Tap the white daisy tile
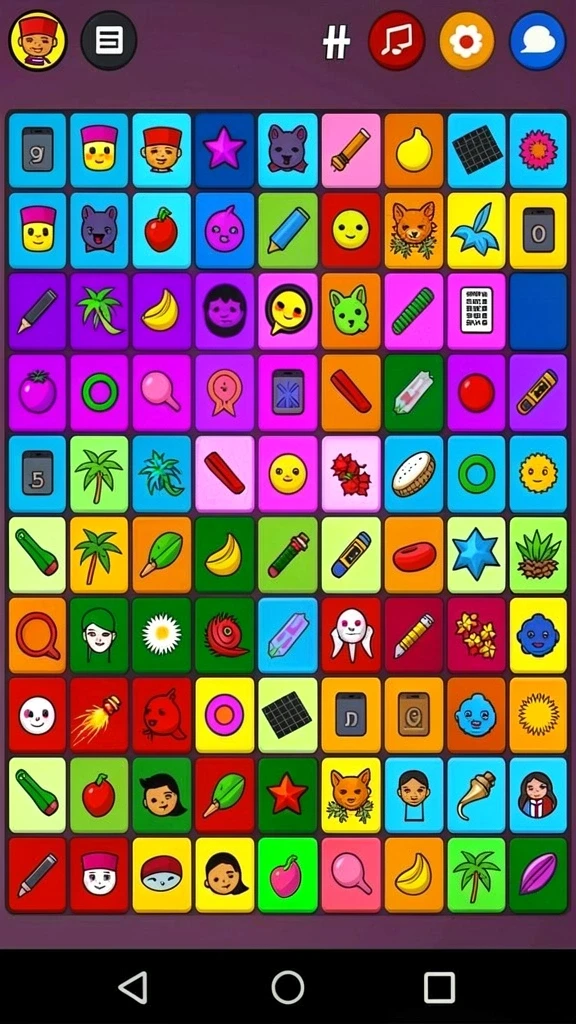The height and width of the screenshot is (1024, 576). (161, 635)
